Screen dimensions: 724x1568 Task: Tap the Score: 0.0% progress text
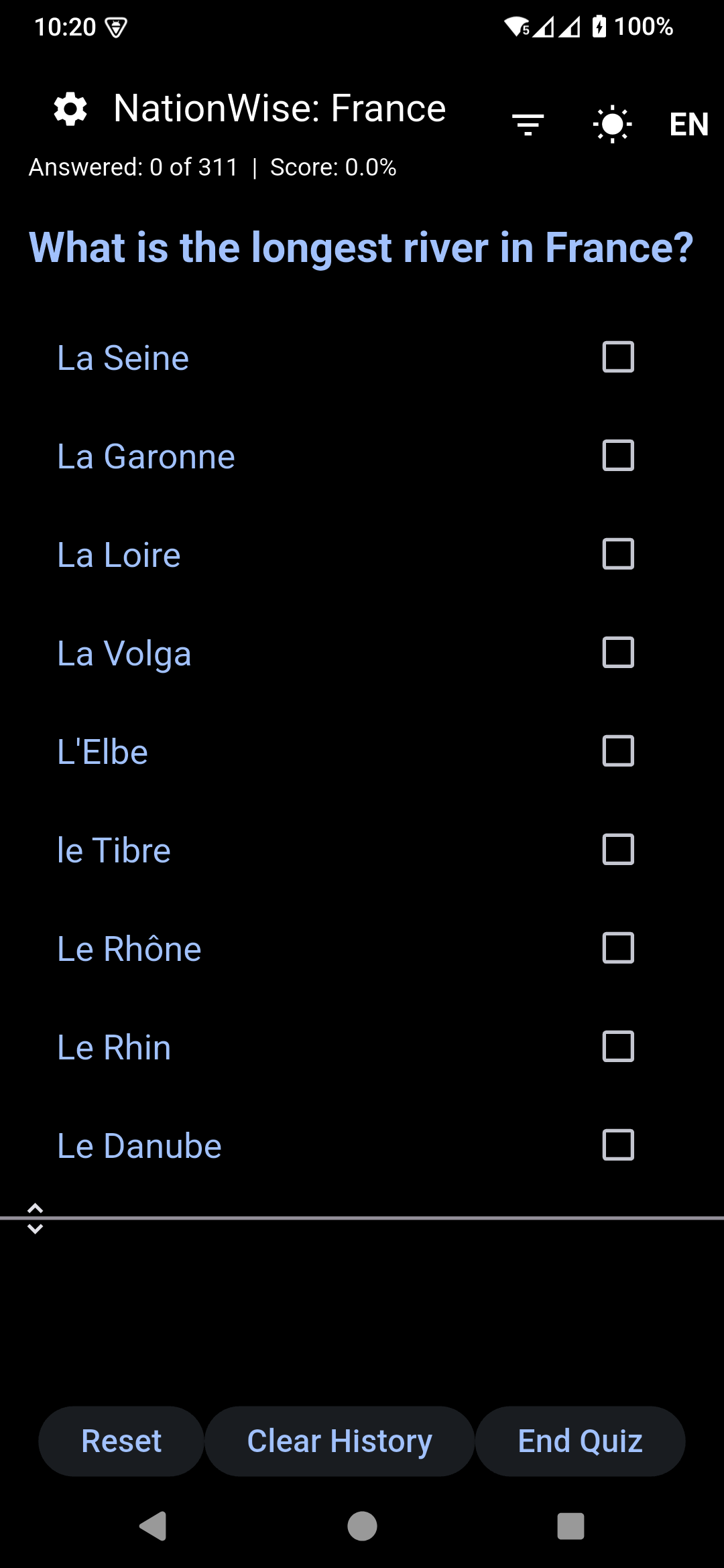tap(333, 167)
